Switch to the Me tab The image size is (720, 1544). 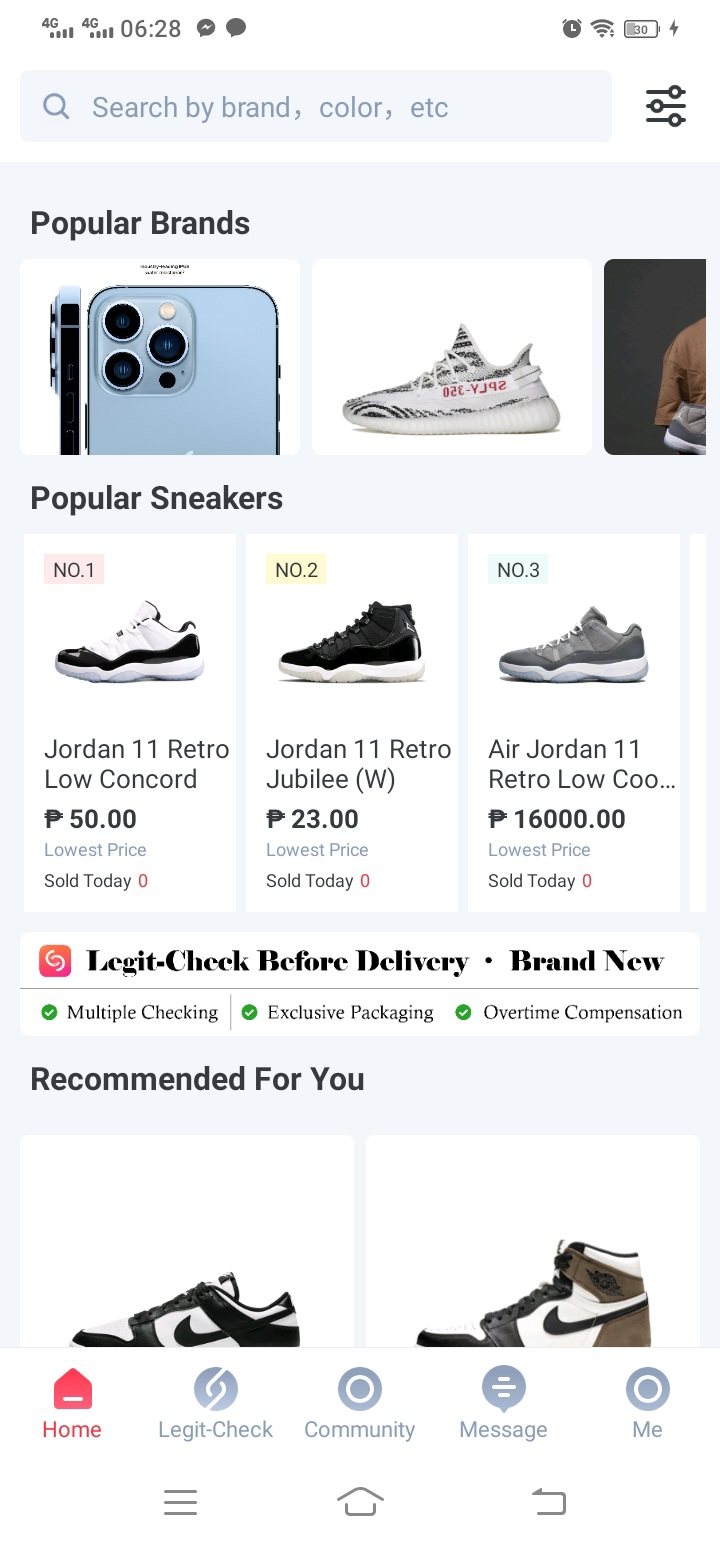[x=647, y=1404]
